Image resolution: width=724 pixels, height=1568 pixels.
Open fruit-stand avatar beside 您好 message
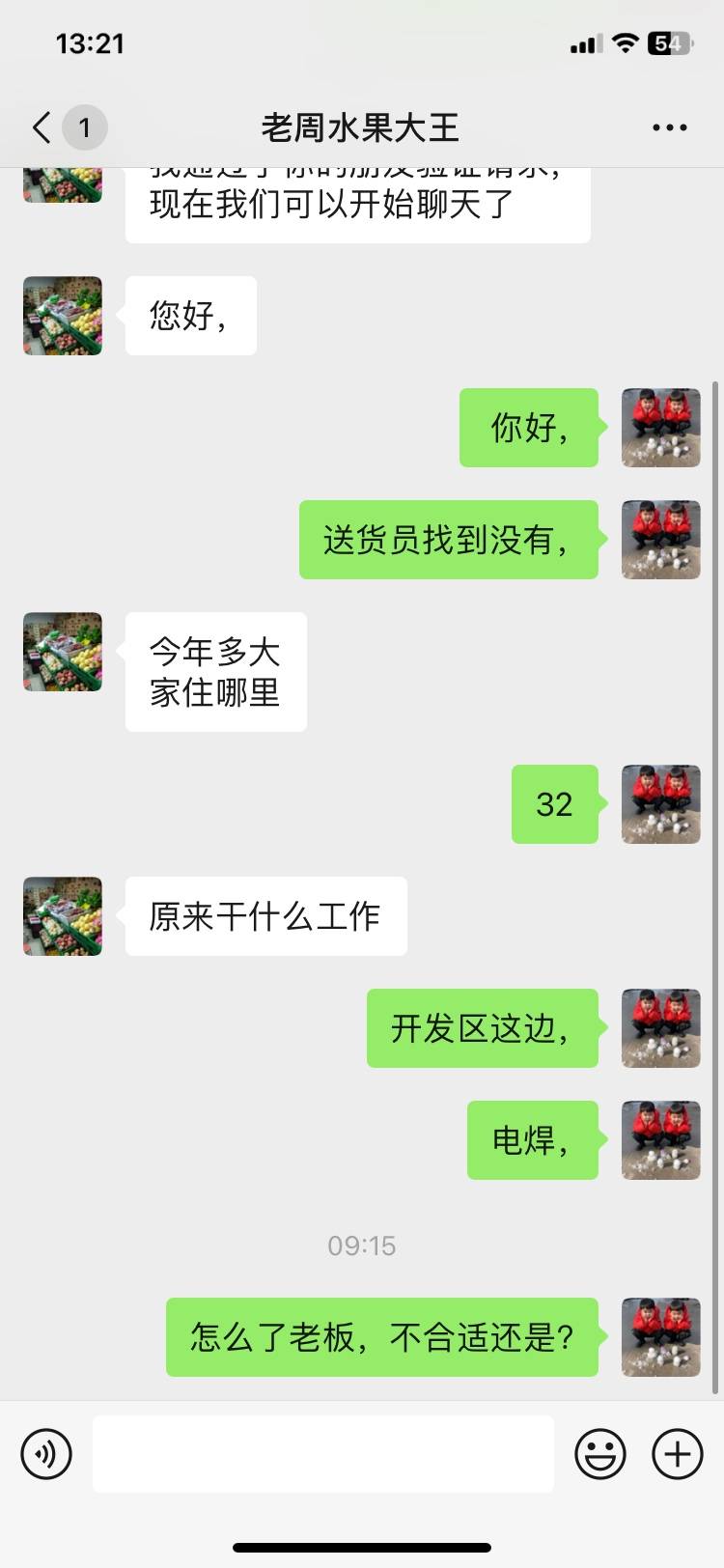pyautogui.click(x=63, y=316)
